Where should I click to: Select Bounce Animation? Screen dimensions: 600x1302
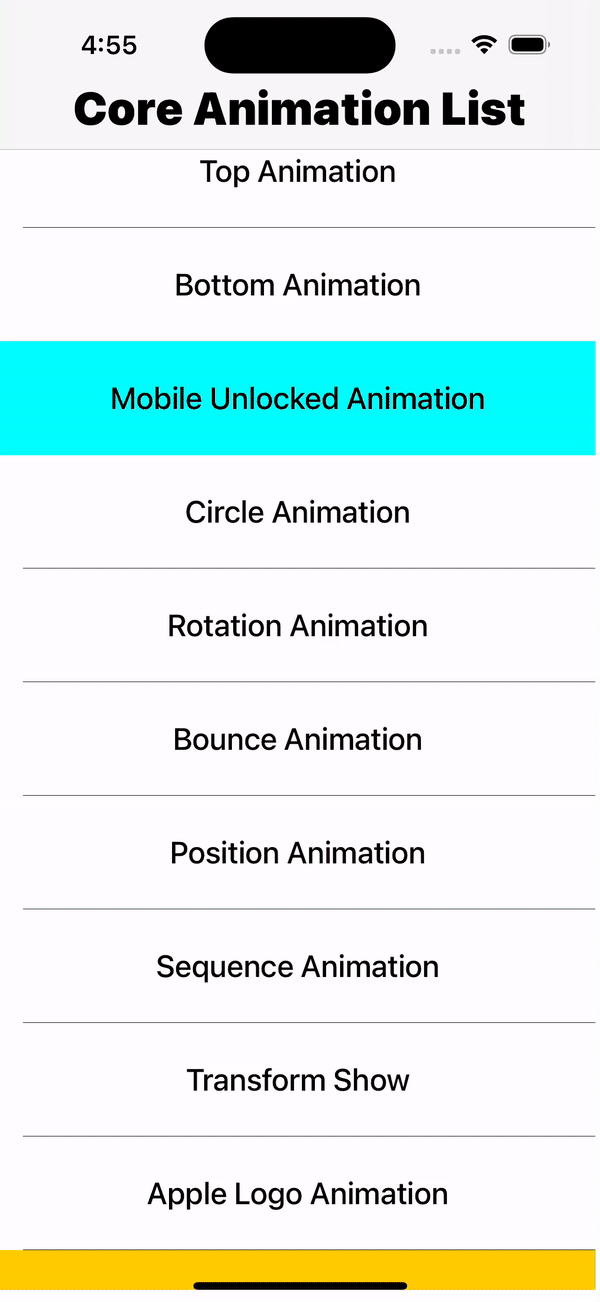(x=298, y=739)
